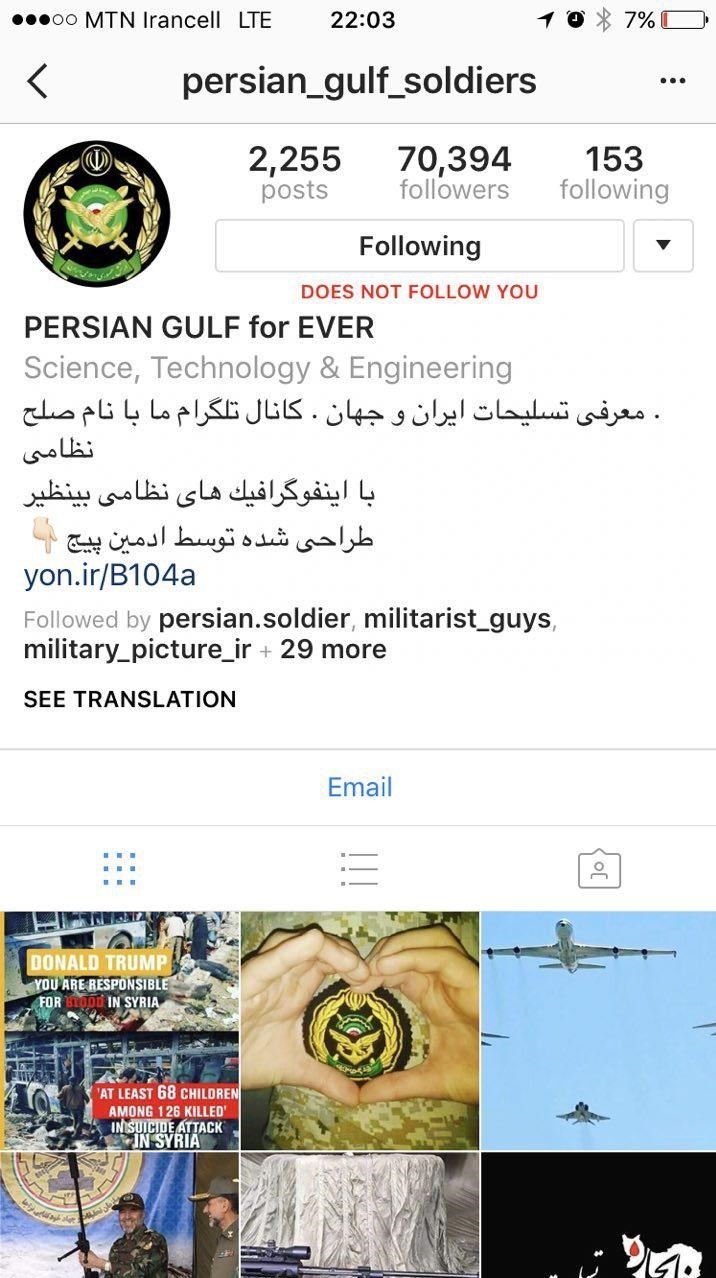This screenshot has height=1278, width=716.
Task: Open the yon.ir/B104a link
Action: (x=110, y=575)
